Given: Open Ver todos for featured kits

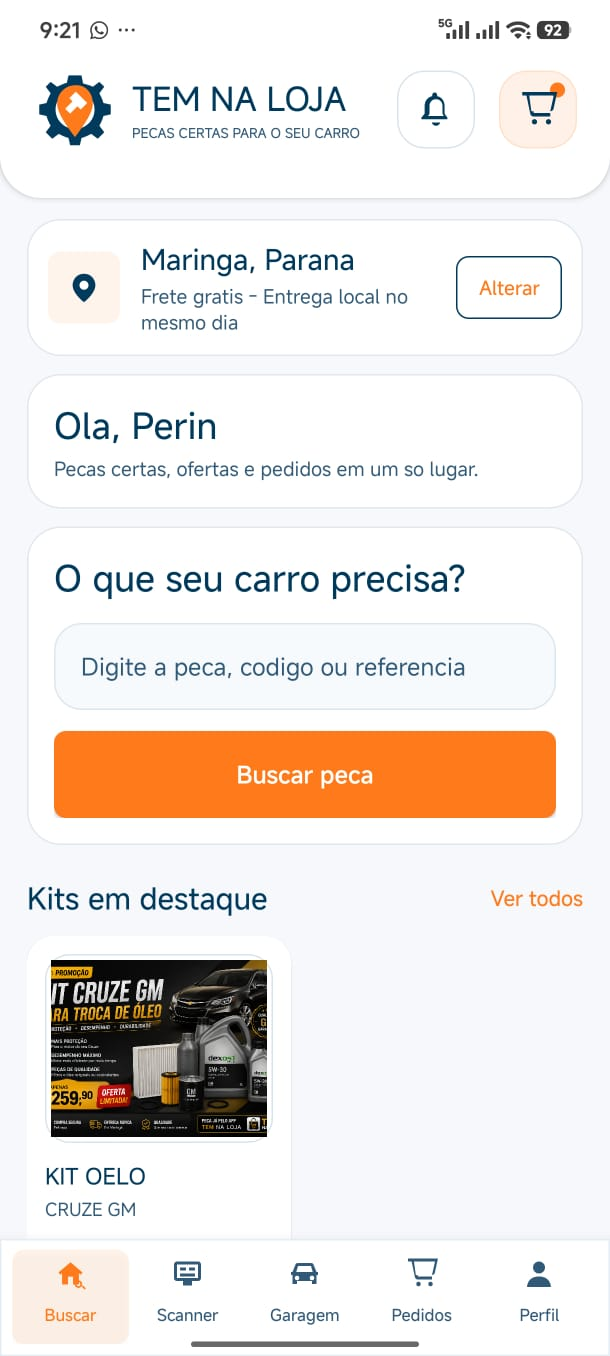Looking at the screenshot, I should pos(536,899).
